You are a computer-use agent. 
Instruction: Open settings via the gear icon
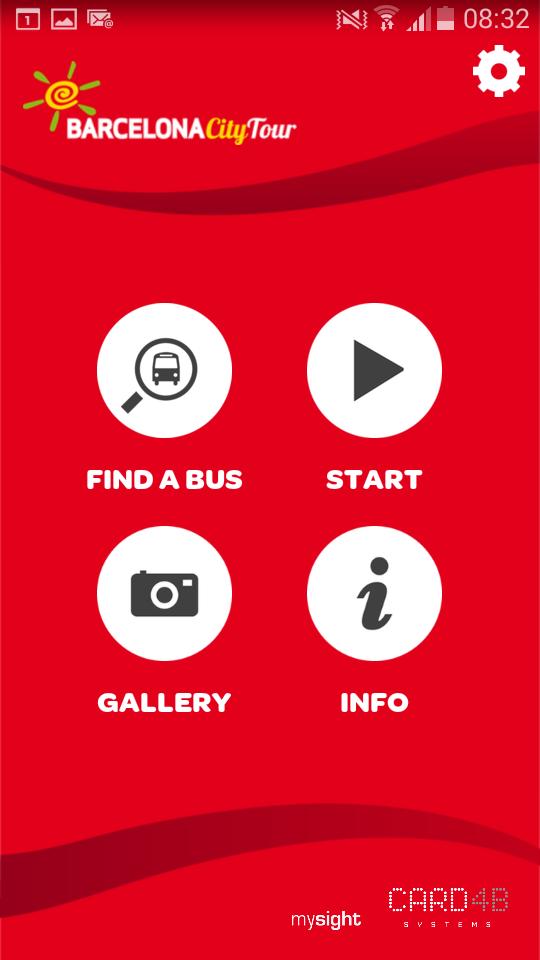pos(498,71)
